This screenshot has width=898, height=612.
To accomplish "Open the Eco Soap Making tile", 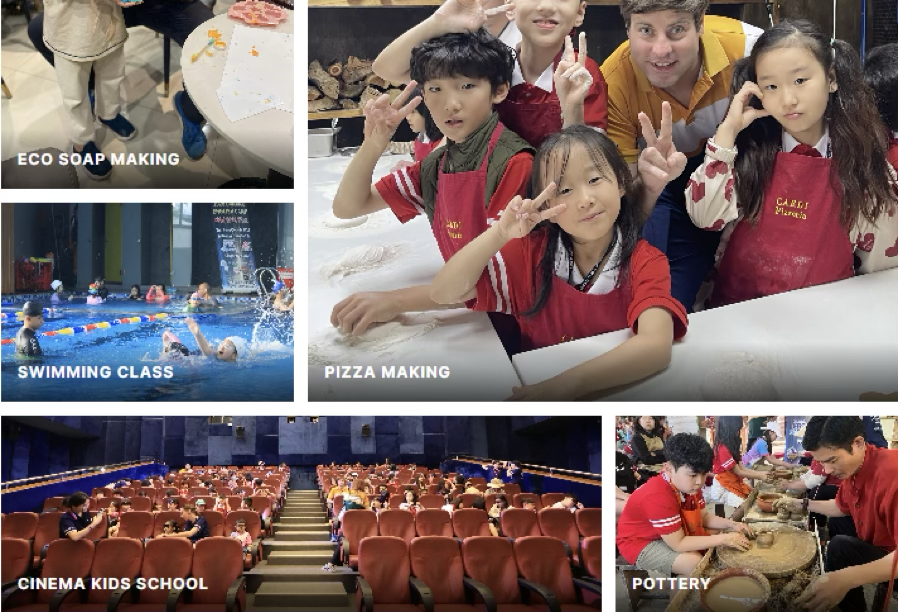I will [147, 95].
